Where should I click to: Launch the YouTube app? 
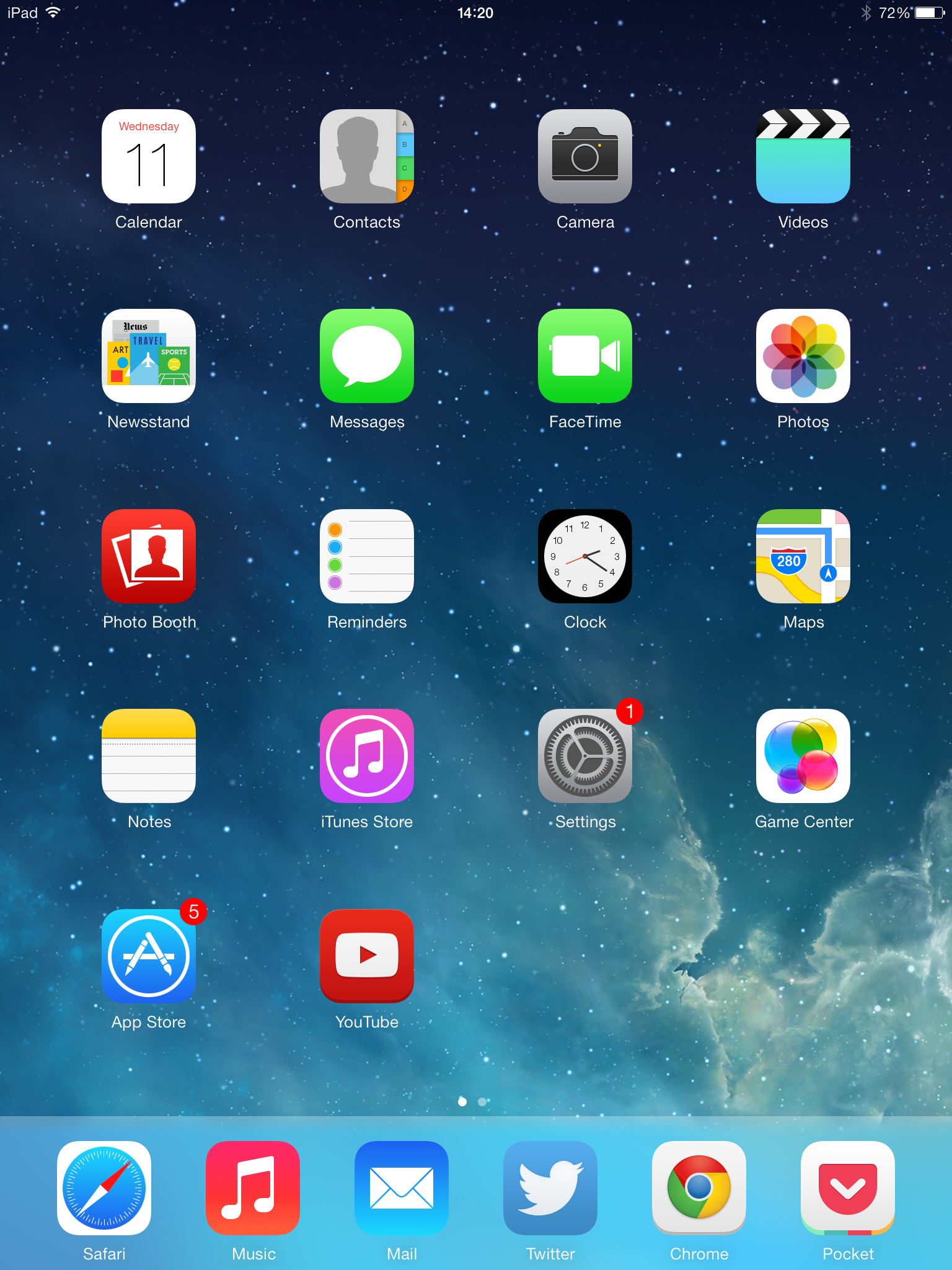tap(366, 956)
